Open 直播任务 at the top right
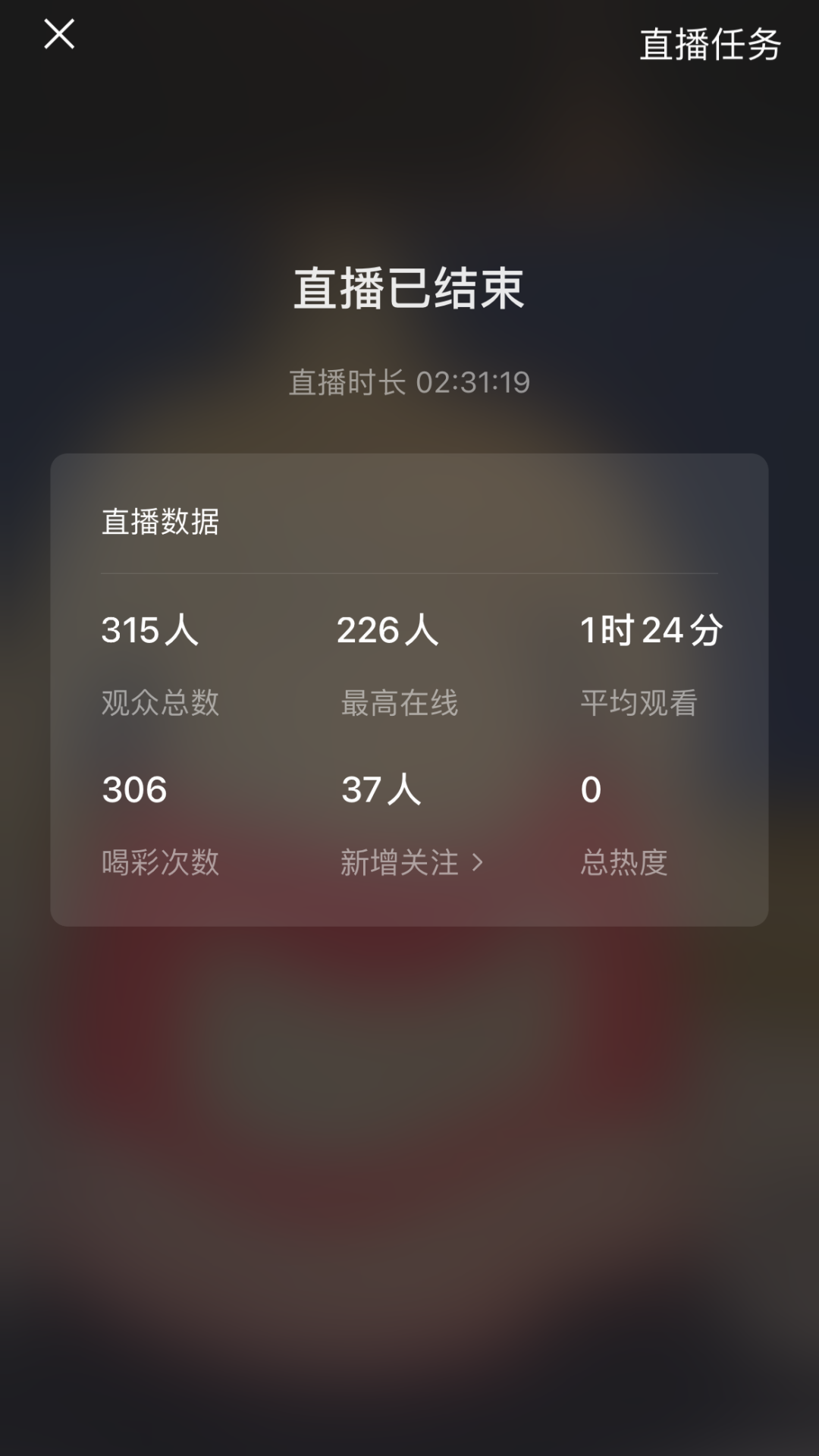Image resolution: width=819 pixels, height=1456 pixels. [710, 45]
